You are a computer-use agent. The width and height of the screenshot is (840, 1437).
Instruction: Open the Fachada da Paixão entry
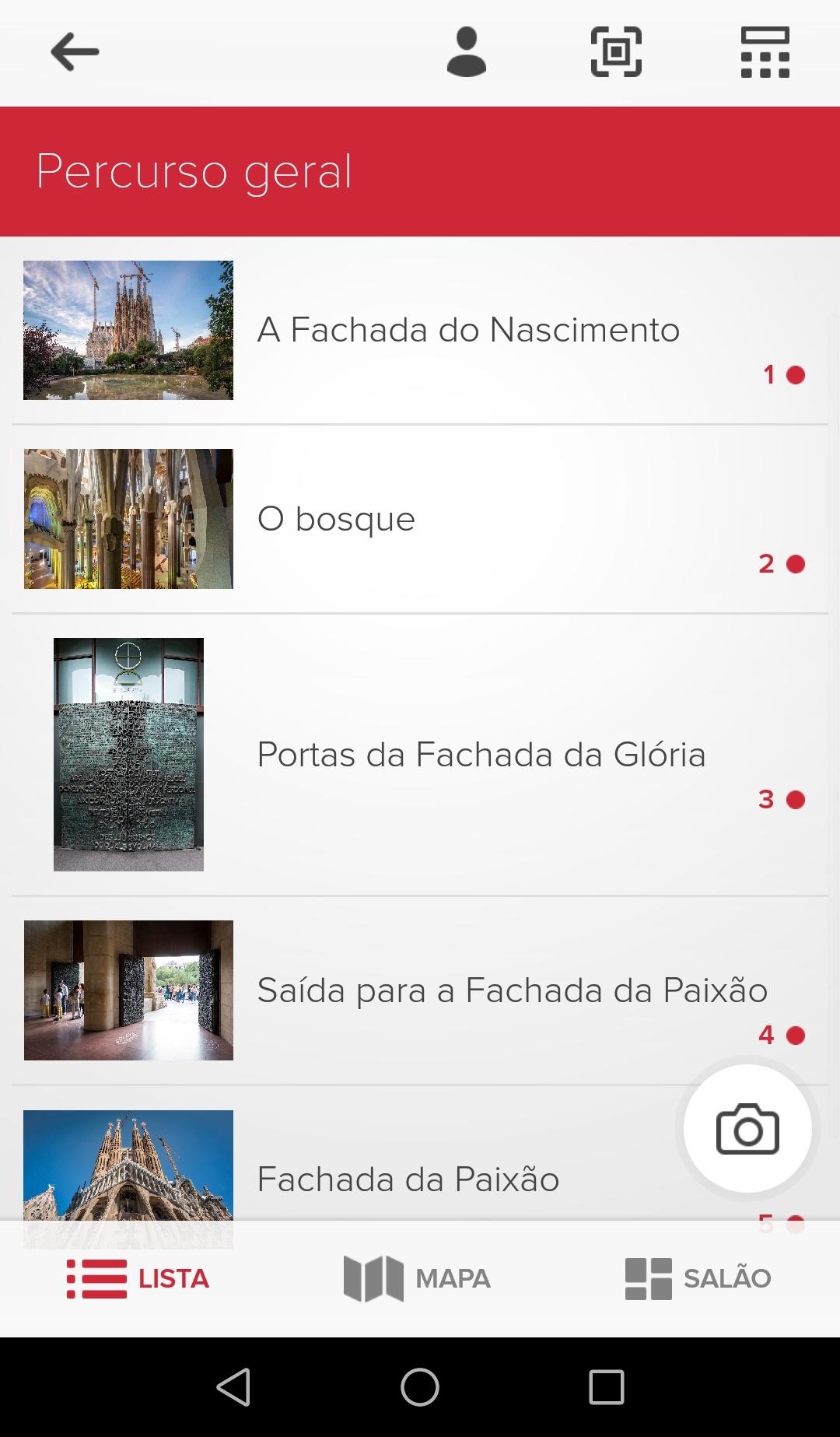click(408, 1179)
